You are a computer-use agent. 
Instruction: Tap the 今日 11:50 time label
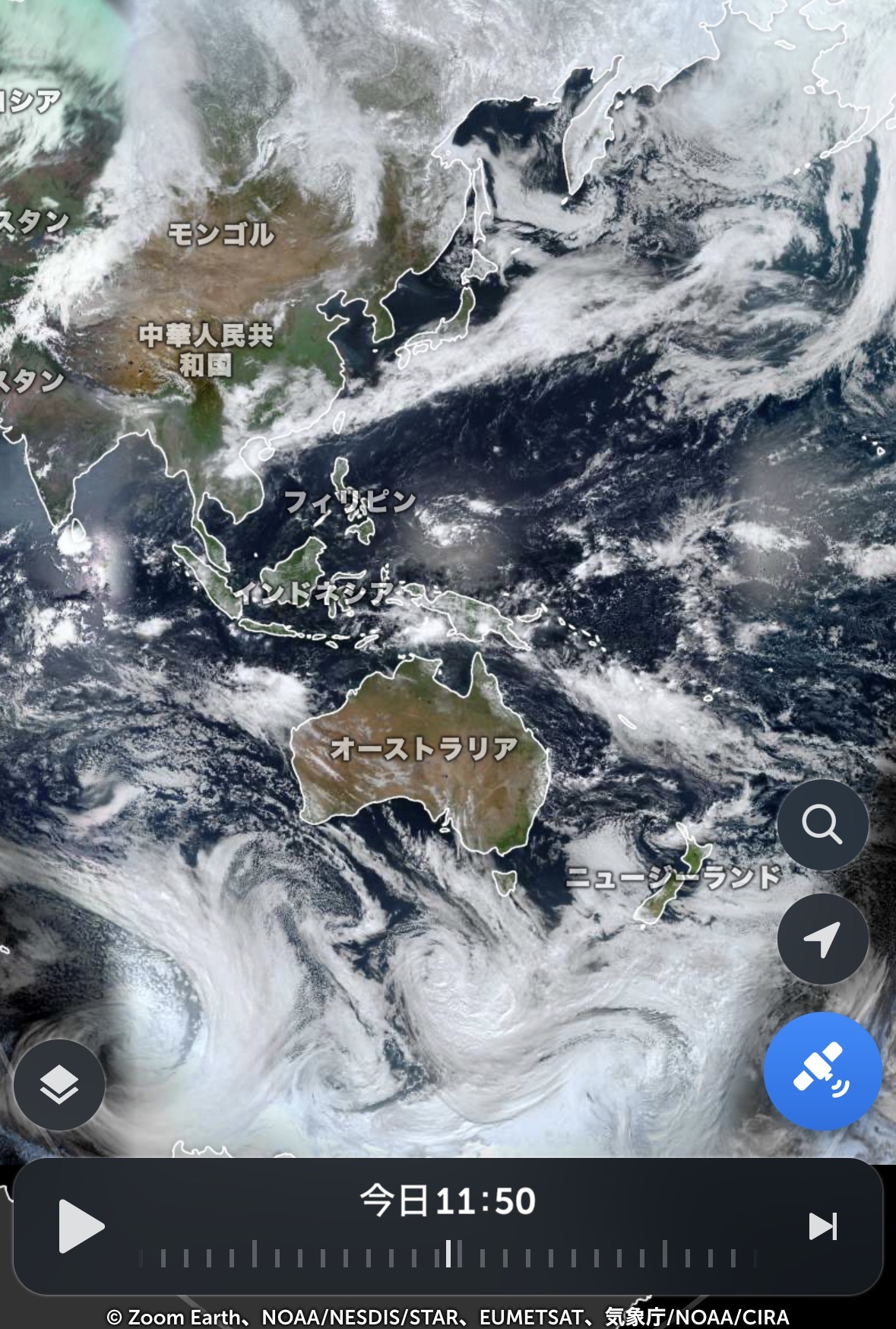[x=448, y=1201]
